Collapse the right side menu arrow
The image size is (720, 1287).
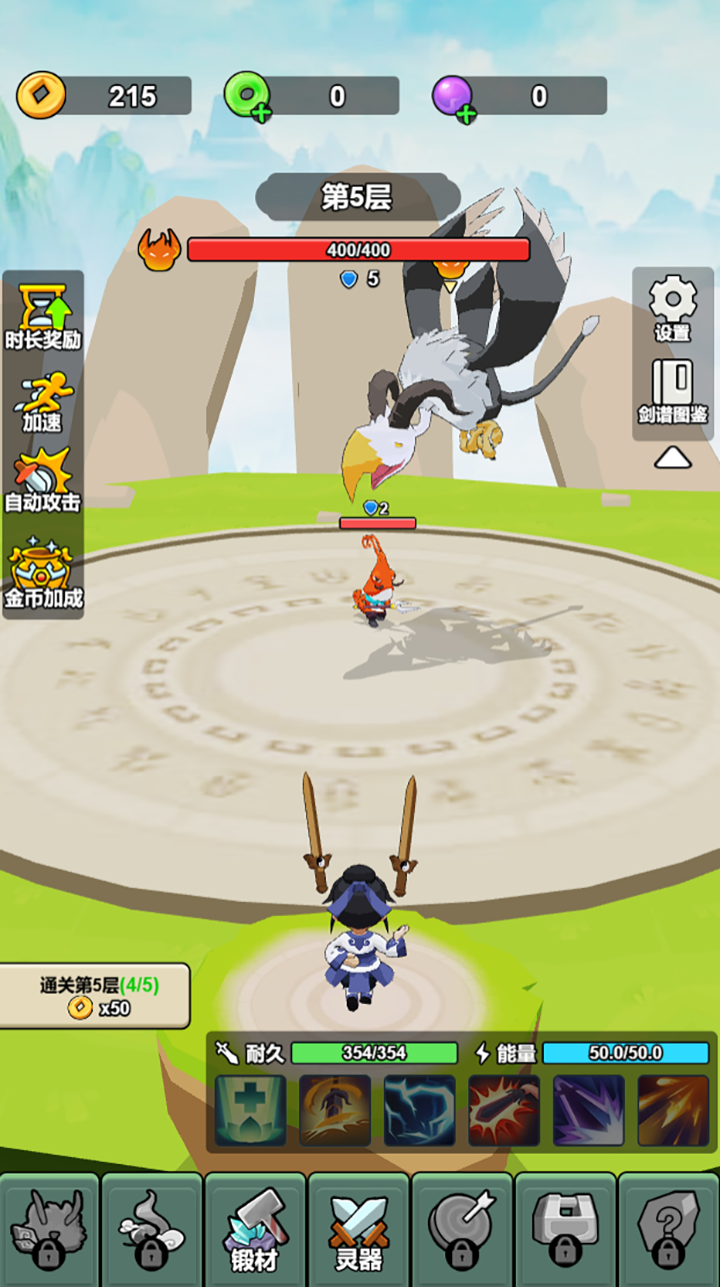click(x=672, y=458)
